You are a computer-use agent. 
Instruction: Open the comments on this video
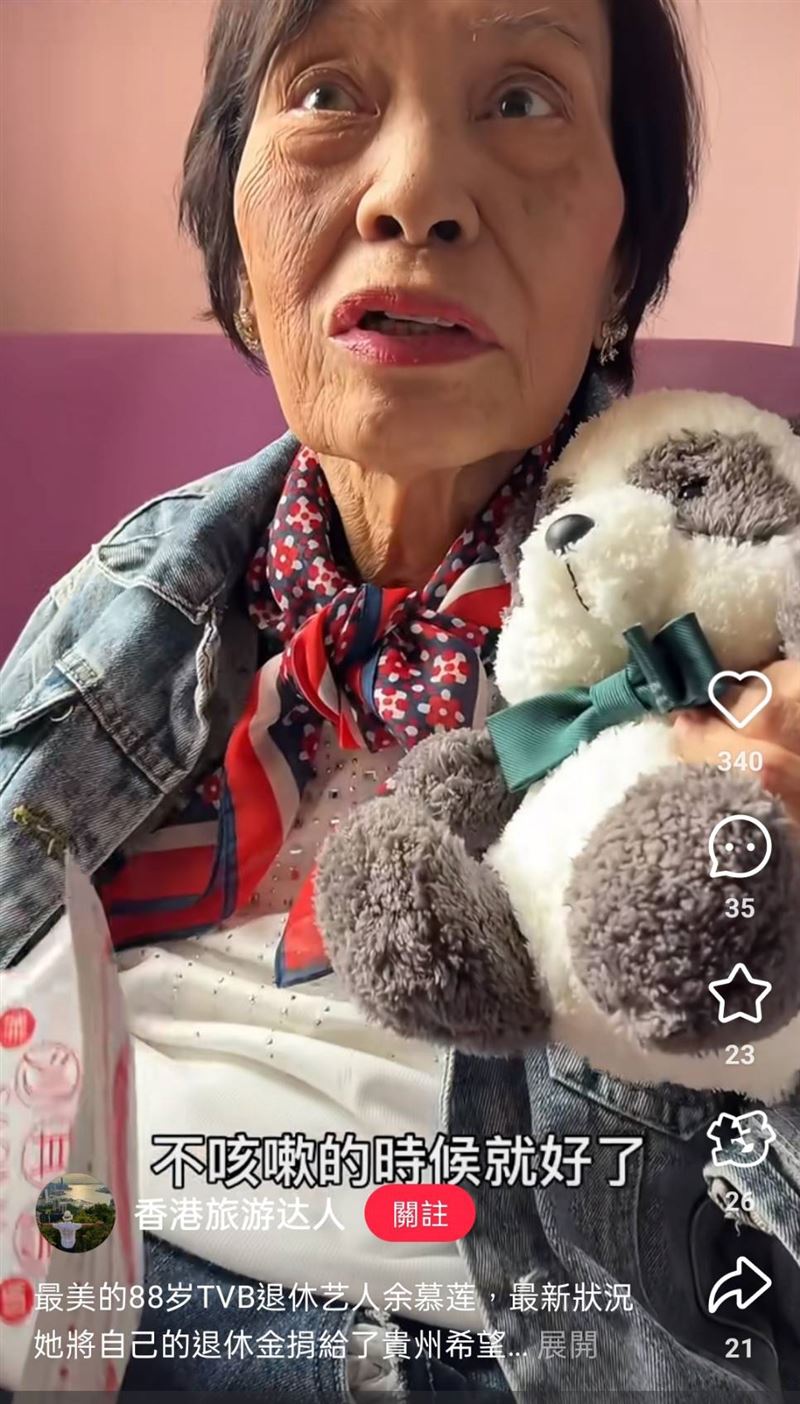(x=739, y=846)
